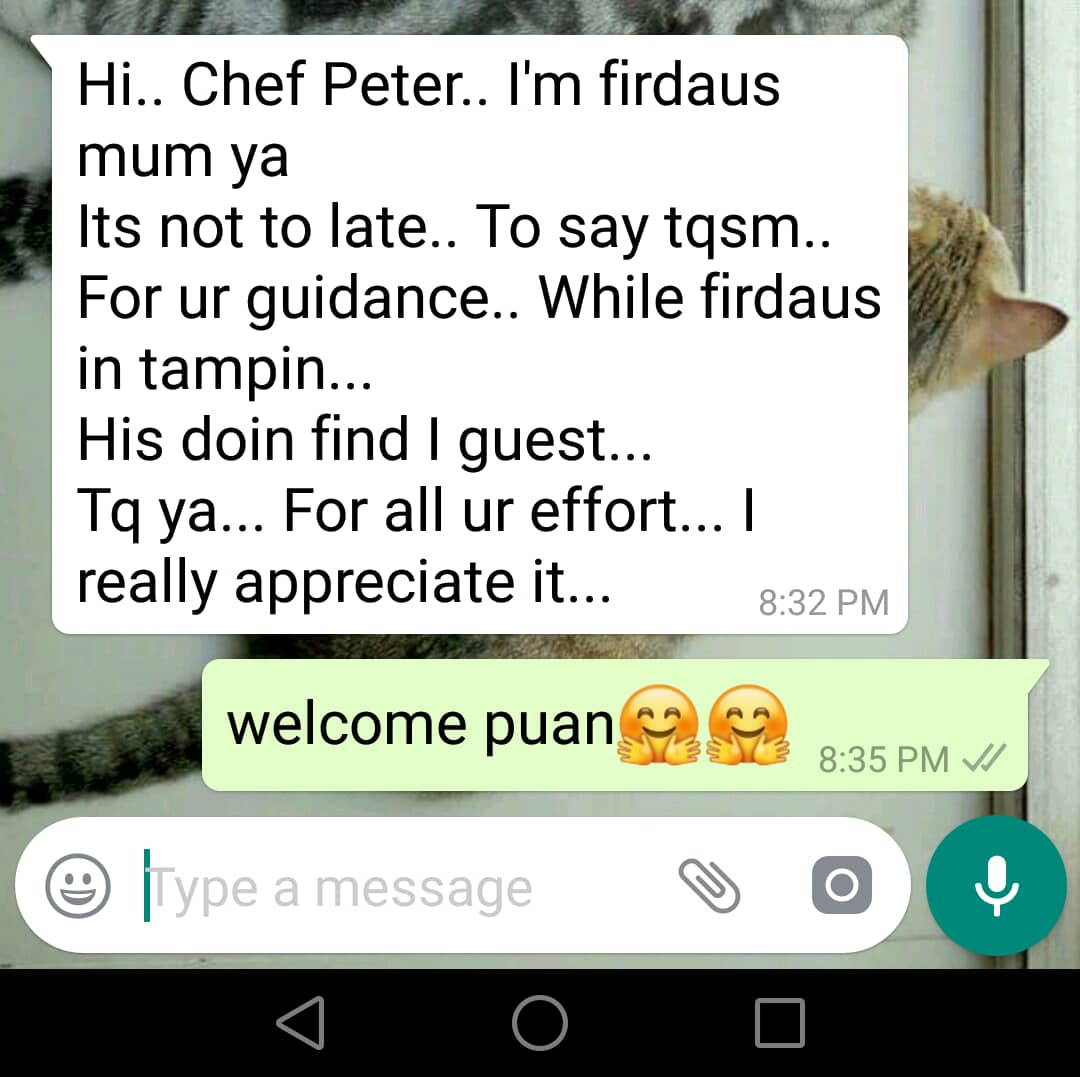Go back using the system back button
Screen dimensions: 1080x1077
click(300, 1023)
